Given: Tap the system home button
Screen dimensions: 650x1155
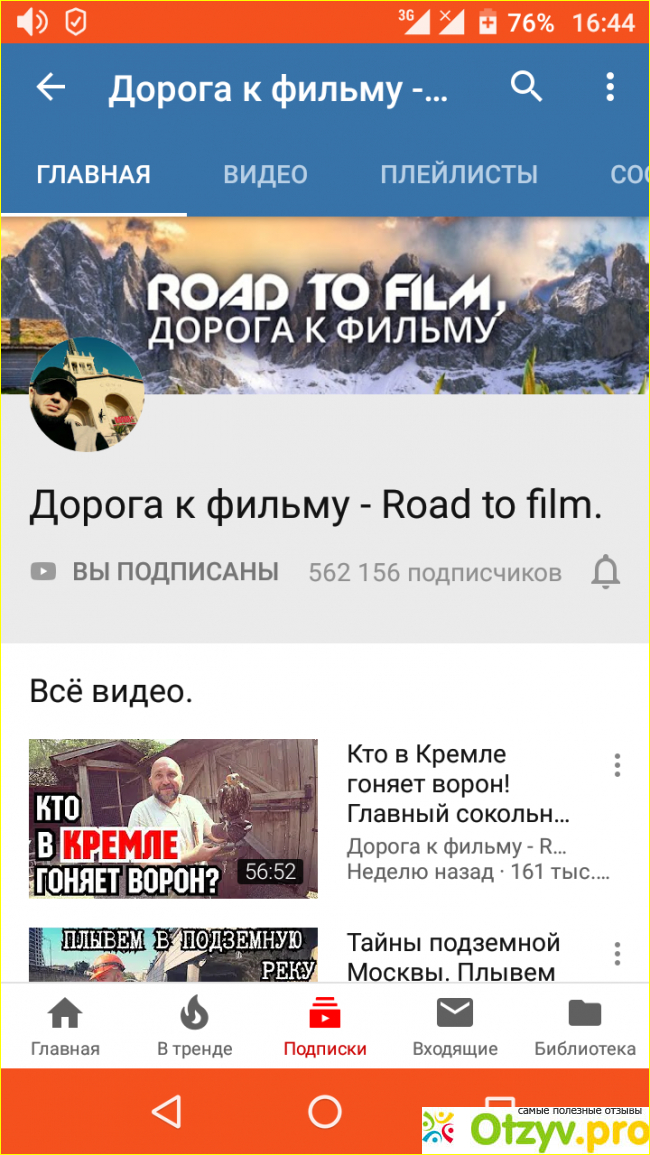Looking at the screenshot, I should pos(325,1111).
